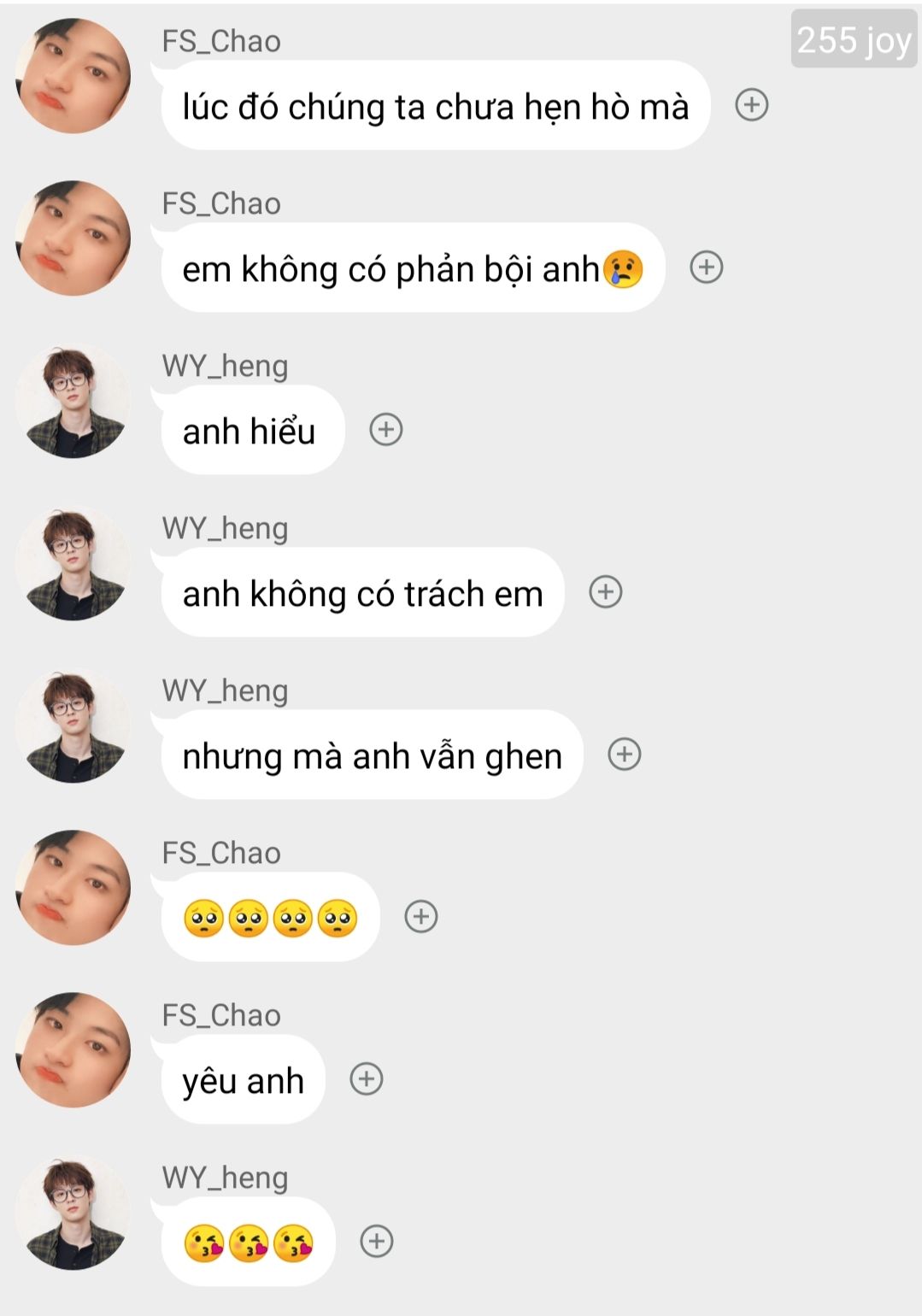922x1316 pixels.
Task: Tap the plus icon next to "anh hiểu"
Action: (386, 429)
